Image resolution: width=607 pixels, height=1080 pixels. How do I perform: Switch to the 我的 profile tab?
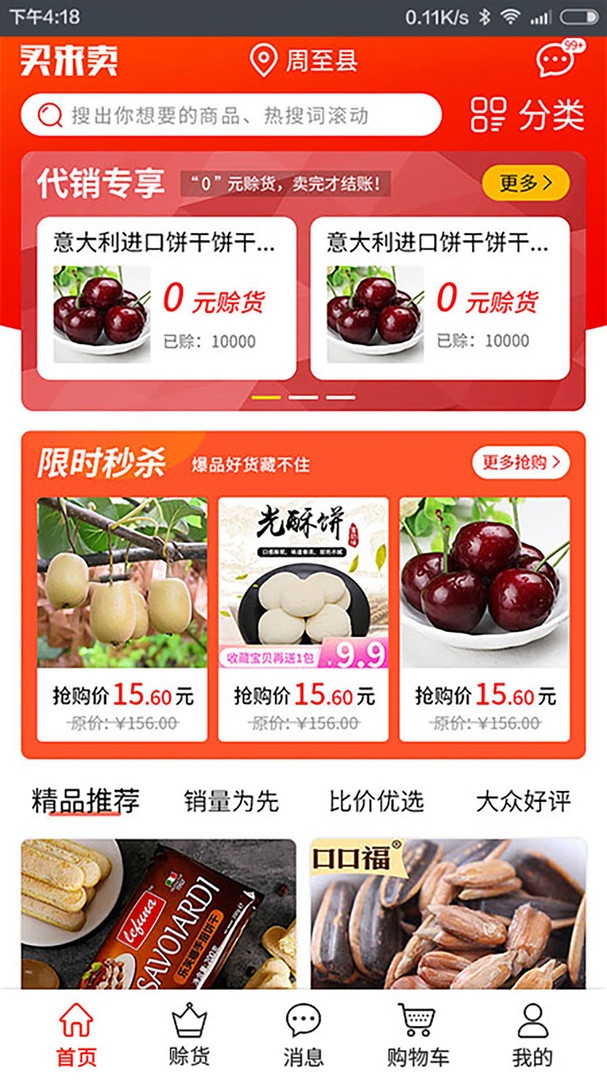[x=532, y=1035]
